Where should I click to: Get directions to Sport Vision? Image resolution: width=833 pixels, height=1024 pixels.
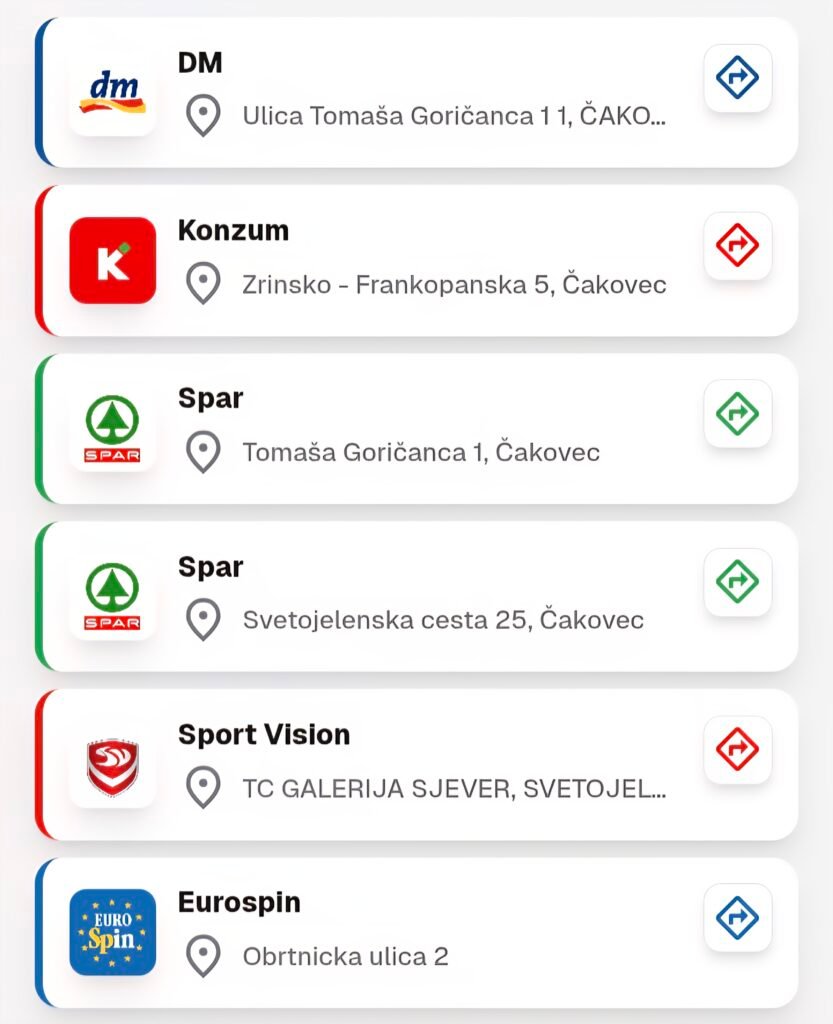738,750
